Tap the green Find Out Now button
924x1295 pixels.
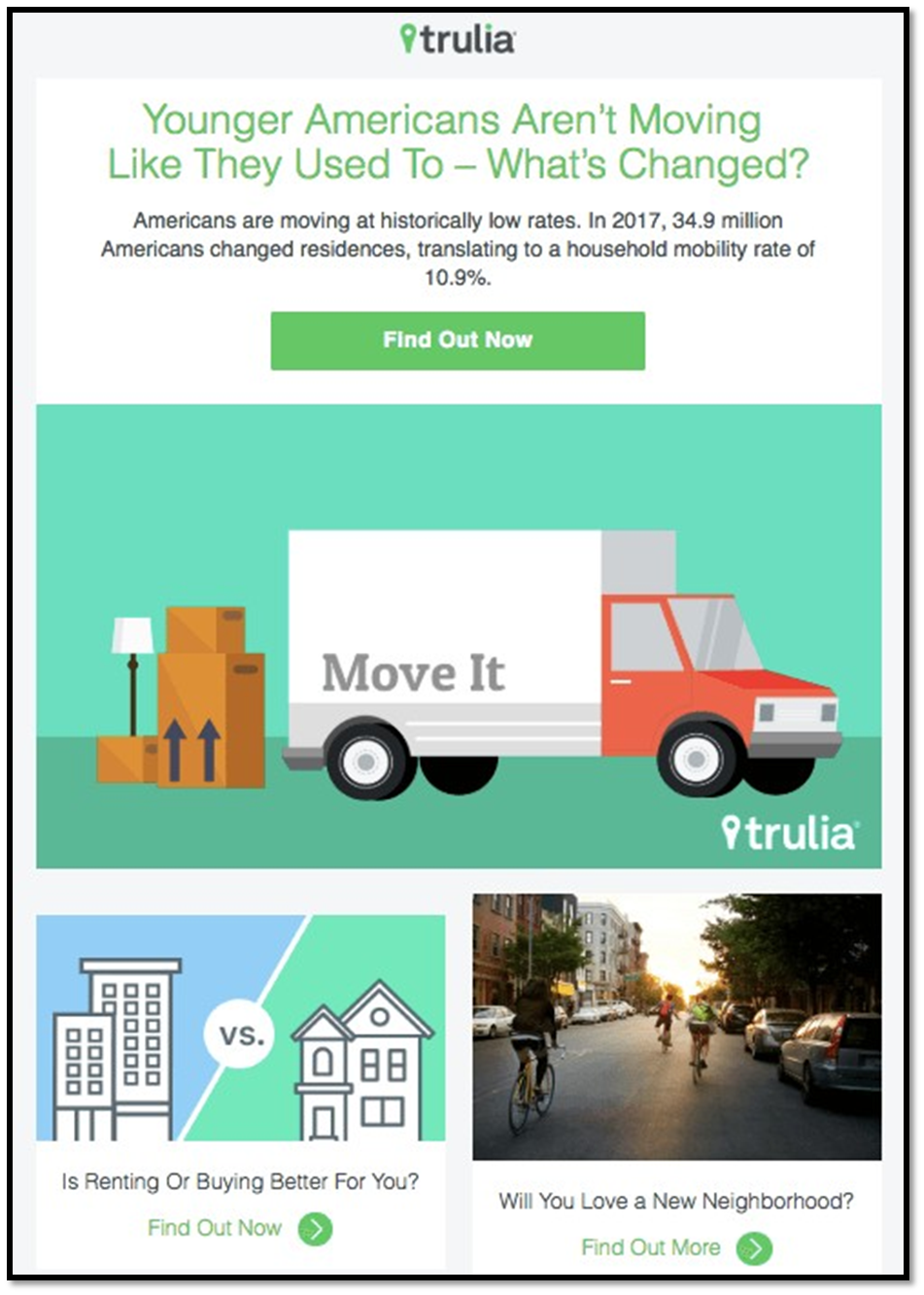click(x=458, y=340)
